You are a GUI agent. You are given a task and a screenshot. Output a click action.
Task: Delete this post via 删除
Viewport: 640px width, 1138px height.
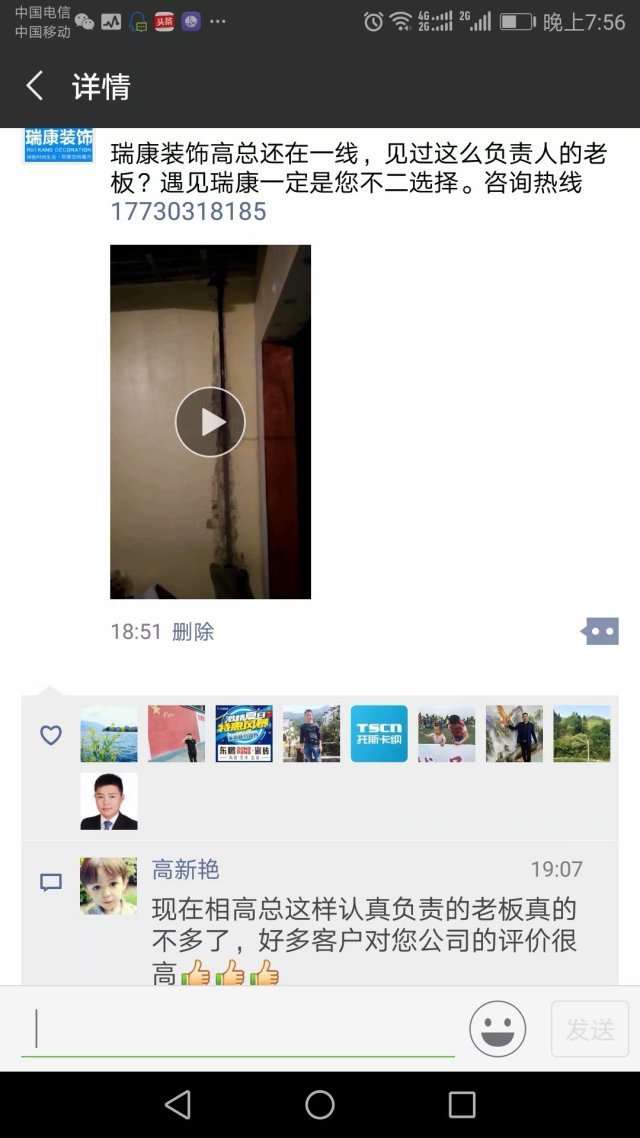pyautogui.click(x=193, y=632)
